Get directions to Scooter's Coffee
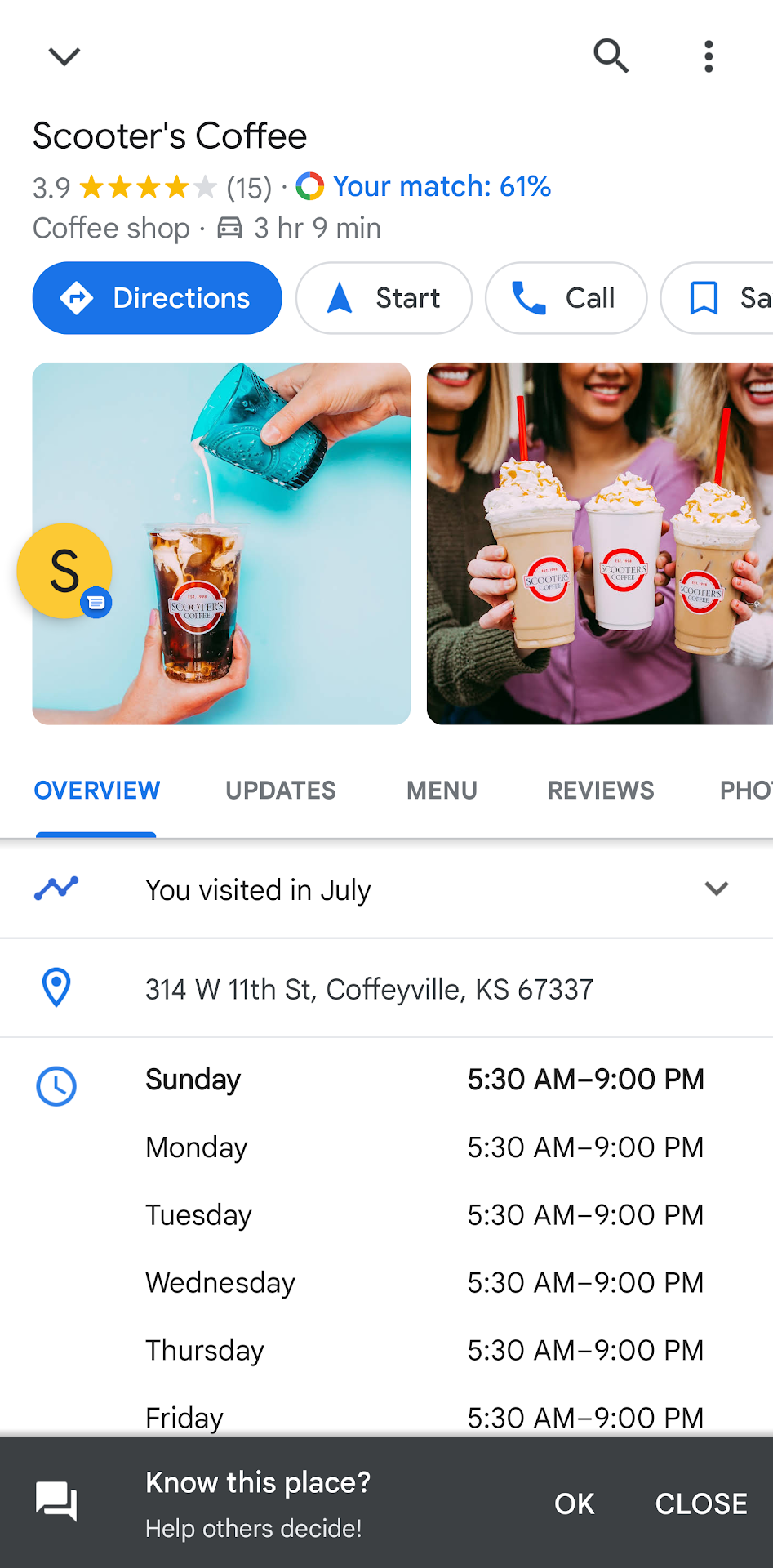 pos(158,298)
